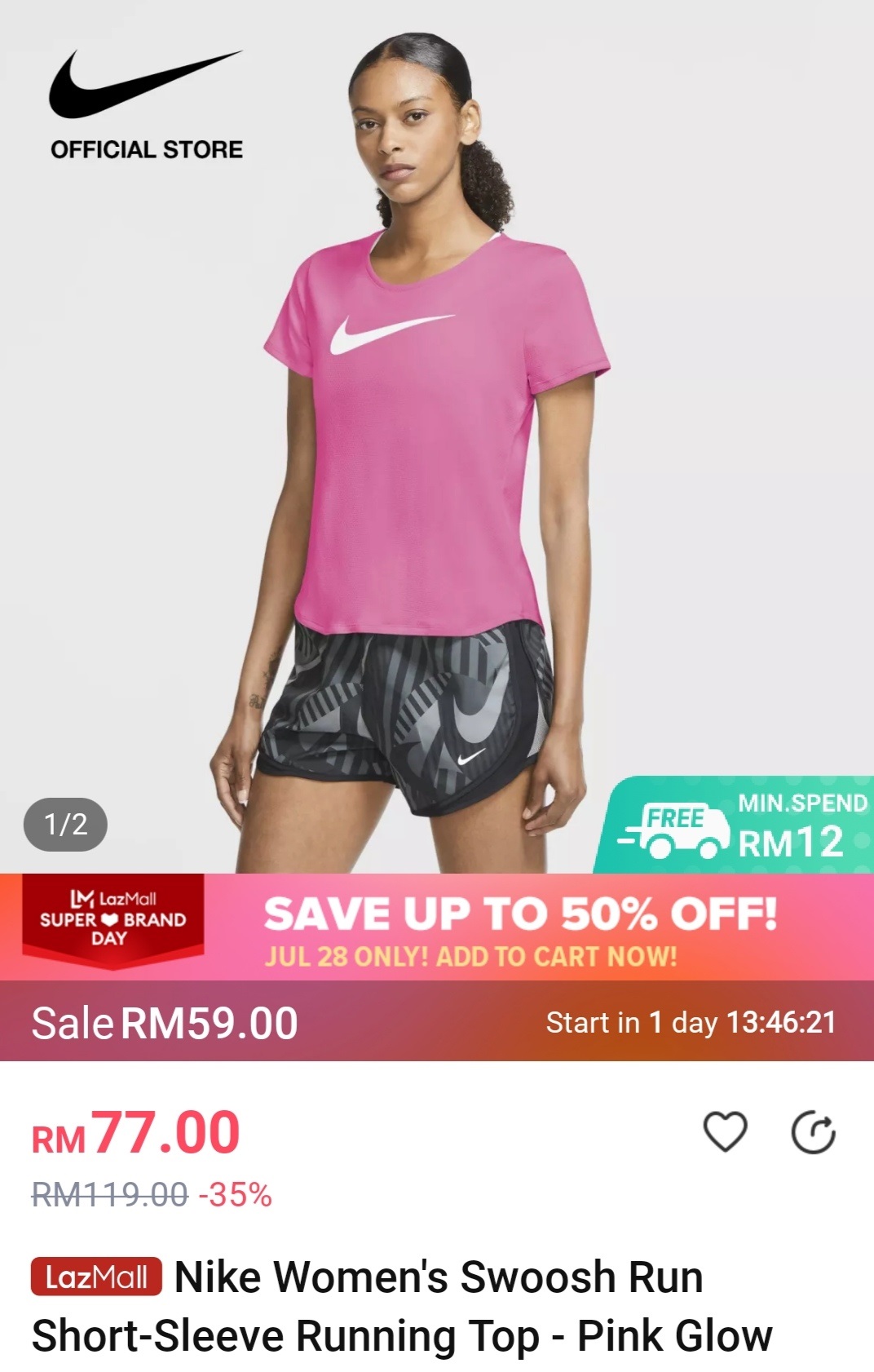The image size is (874, 1372).
Task: Share this product listing
Action: (813, 1133)
